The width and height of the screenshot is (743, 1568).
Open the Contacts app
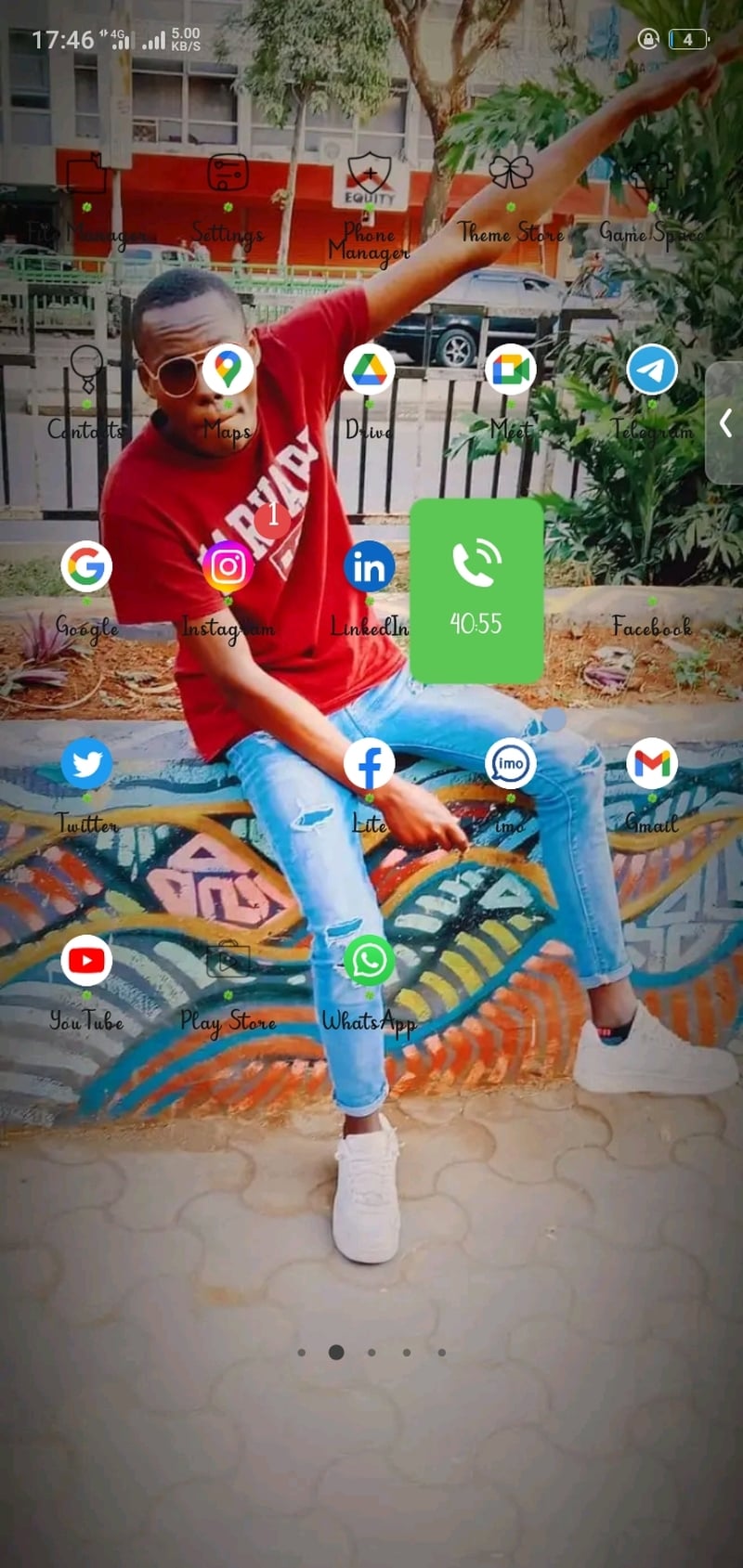[86, 369]
